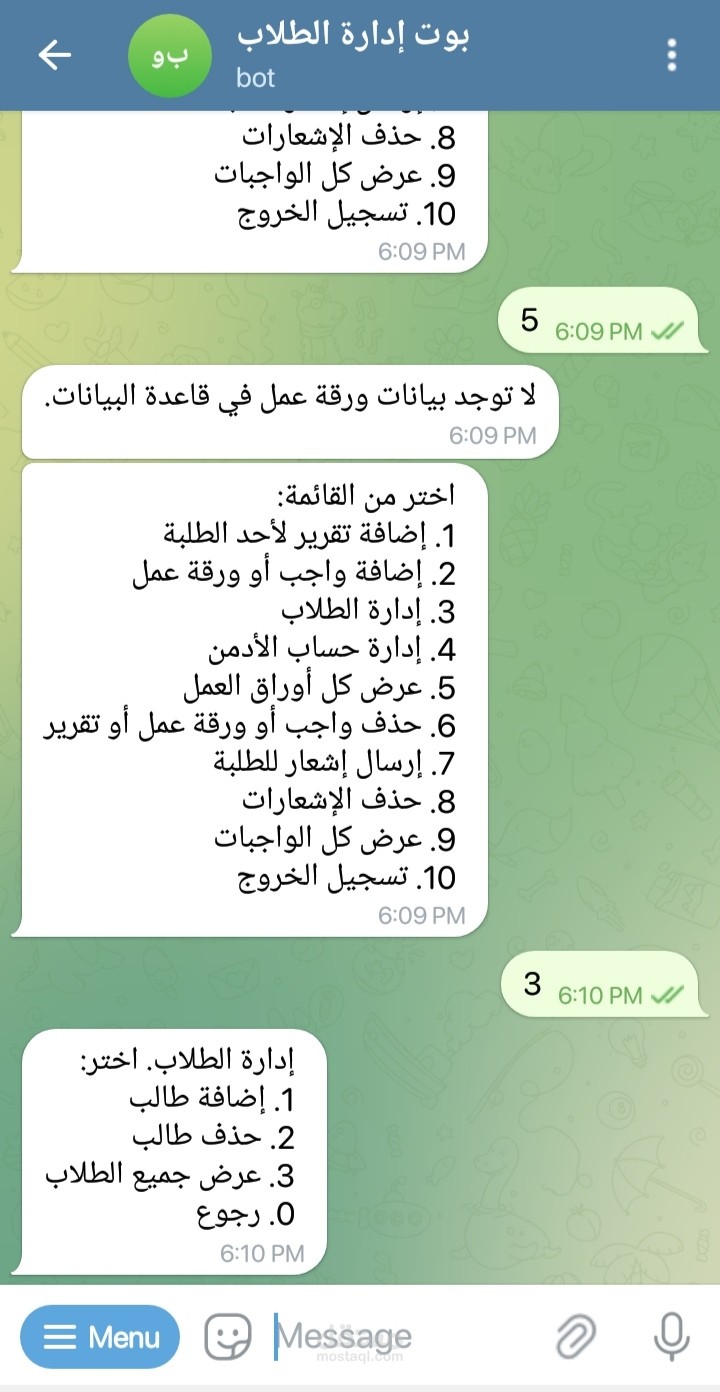Open the bot profile from the green avatar

171,56
